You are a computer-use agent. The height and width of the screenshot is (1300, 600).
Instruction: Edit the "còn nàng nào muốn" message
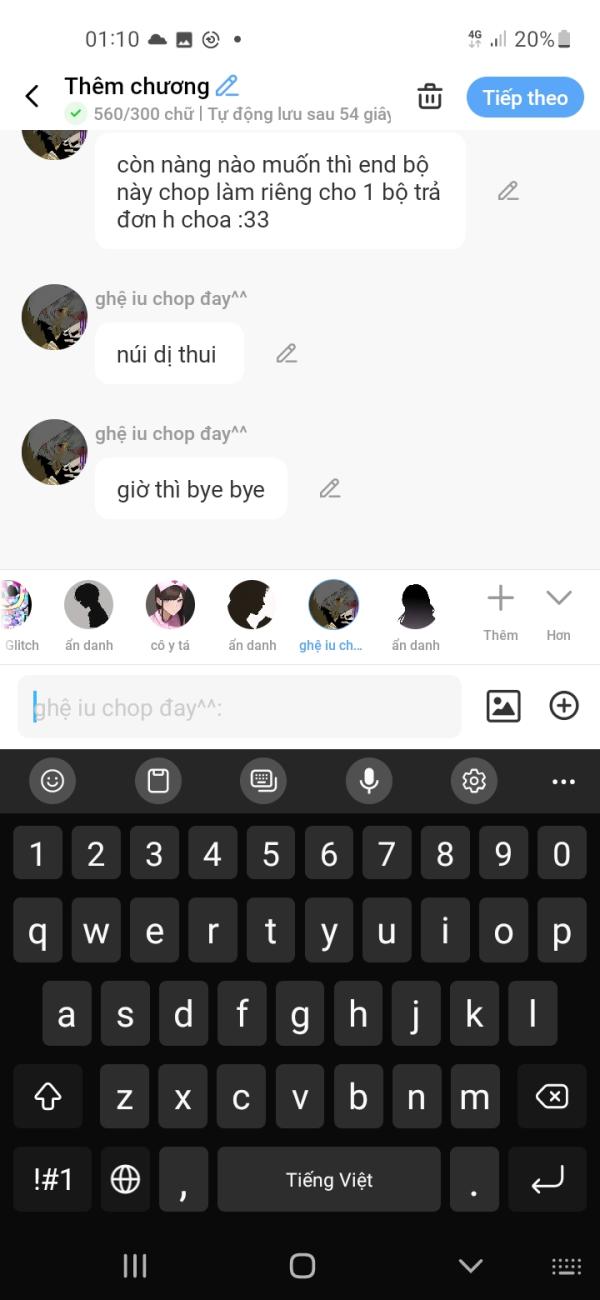coord(508,191)
